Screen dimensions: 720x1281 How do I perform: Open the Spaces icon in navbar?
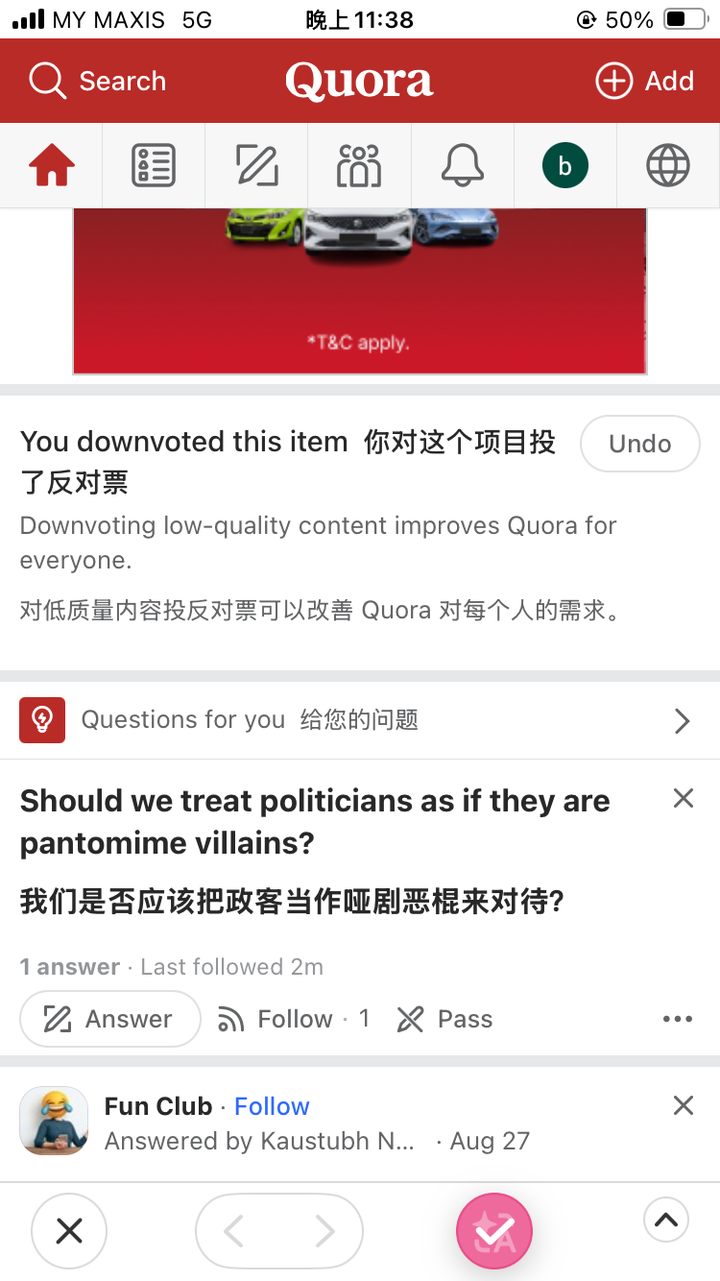point(359,165)
